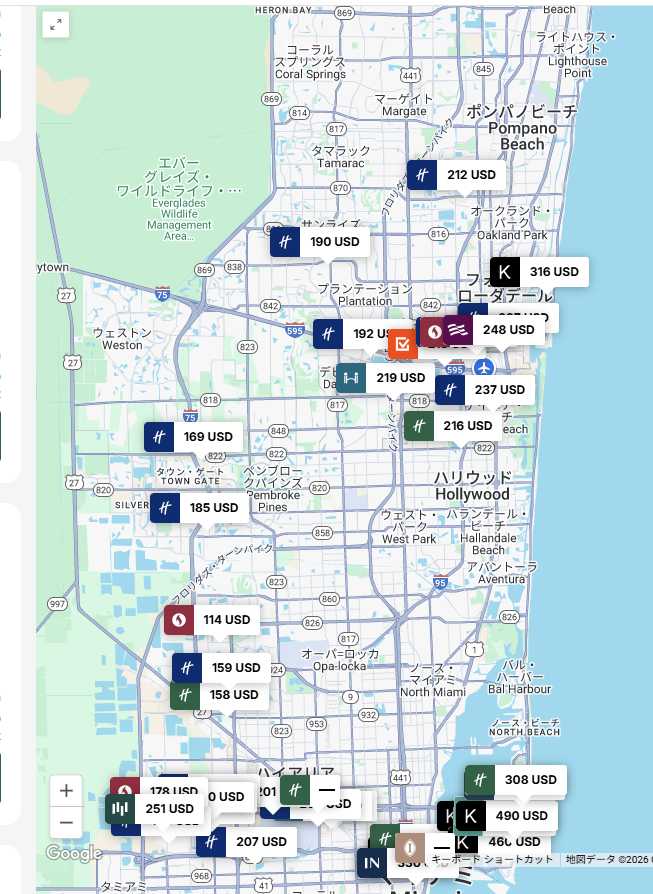Image resolution: width=653 pixels, height=894 pixels.
Task: Select the 159 USD hotel marker
Action: [220, 668]
